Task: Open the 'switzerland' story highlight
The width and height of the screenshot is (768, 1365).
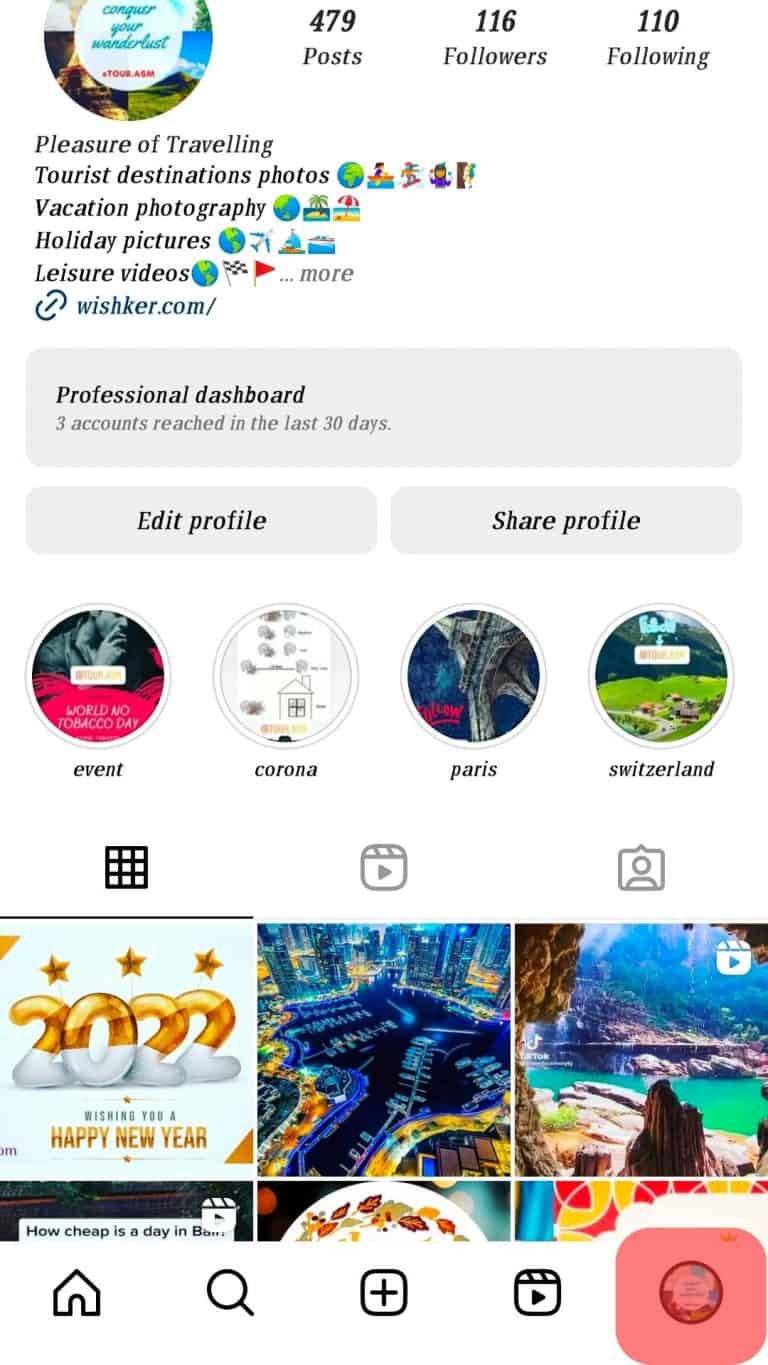Action: pyautogui.click(x=662, y=676)
